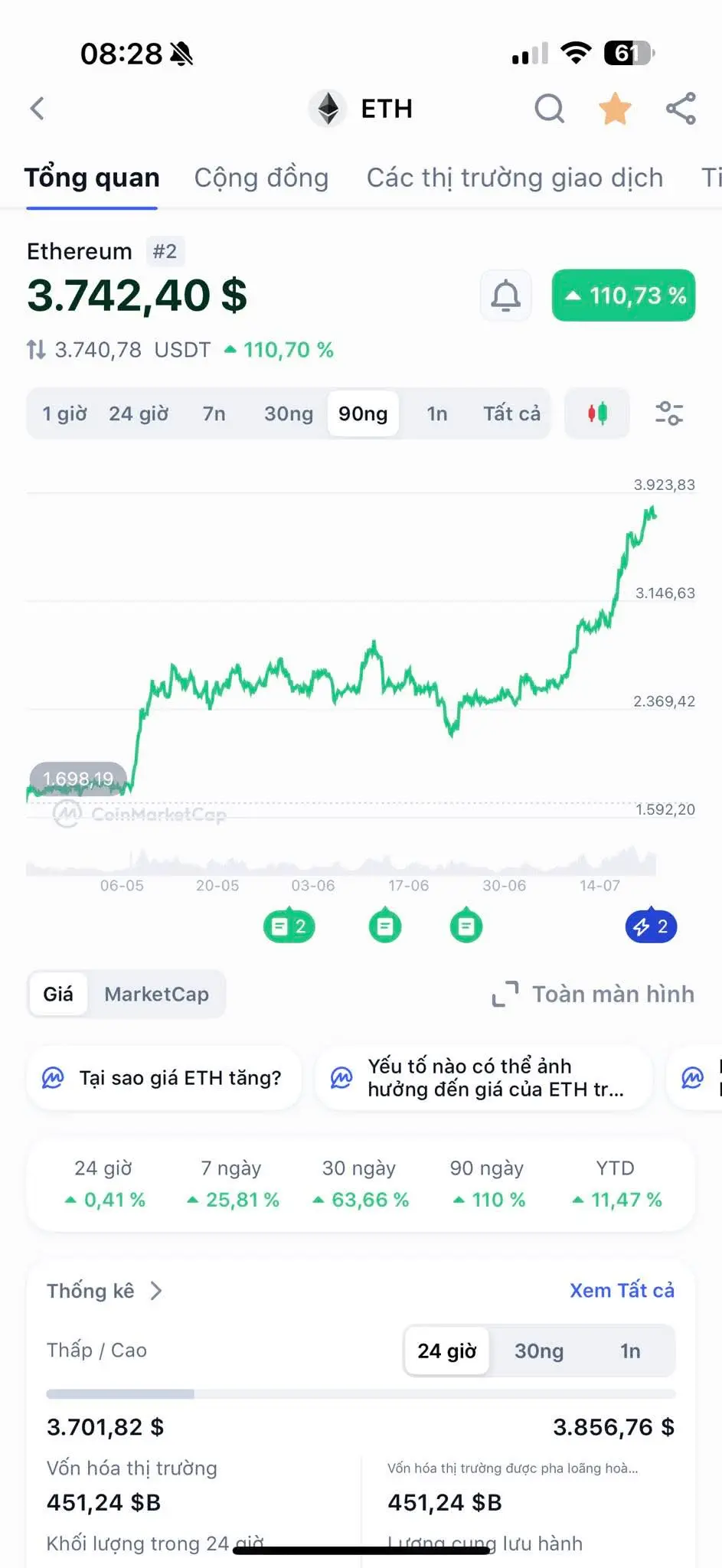Open Thống kê section chevron

pyautogui.click(x=156, y=1291)
